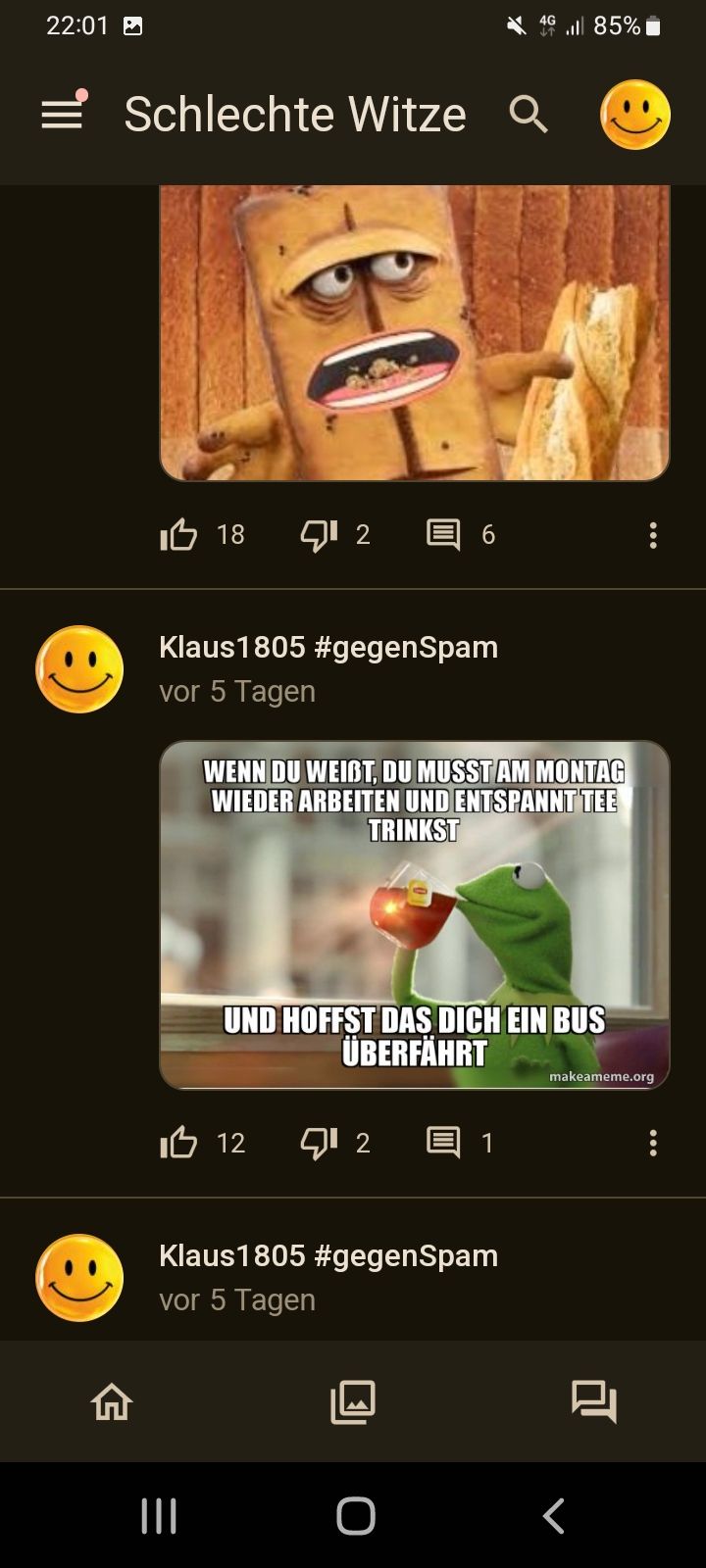Open profile via top smiley avatar
This screenshot has width=706, height=1568.
(634, 115)
